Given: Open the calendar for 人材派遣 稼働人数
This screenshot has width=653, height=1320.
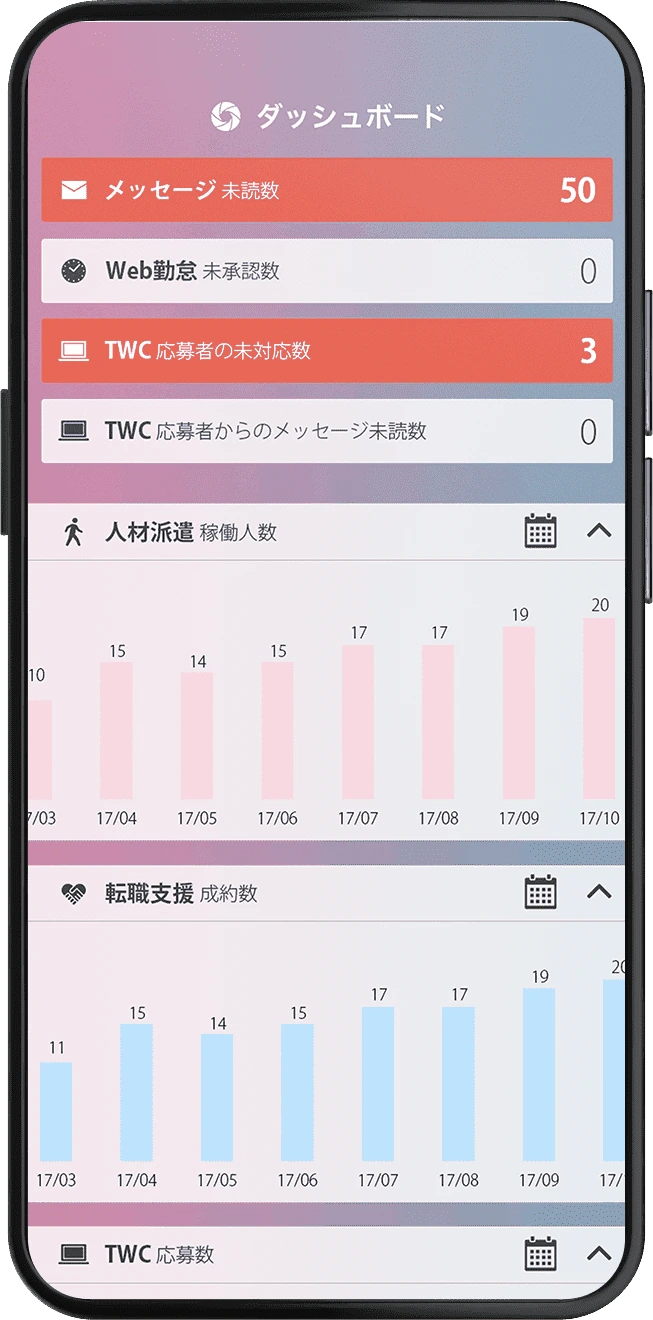Looking at the screenshot, I should click(x=540, y=531).
